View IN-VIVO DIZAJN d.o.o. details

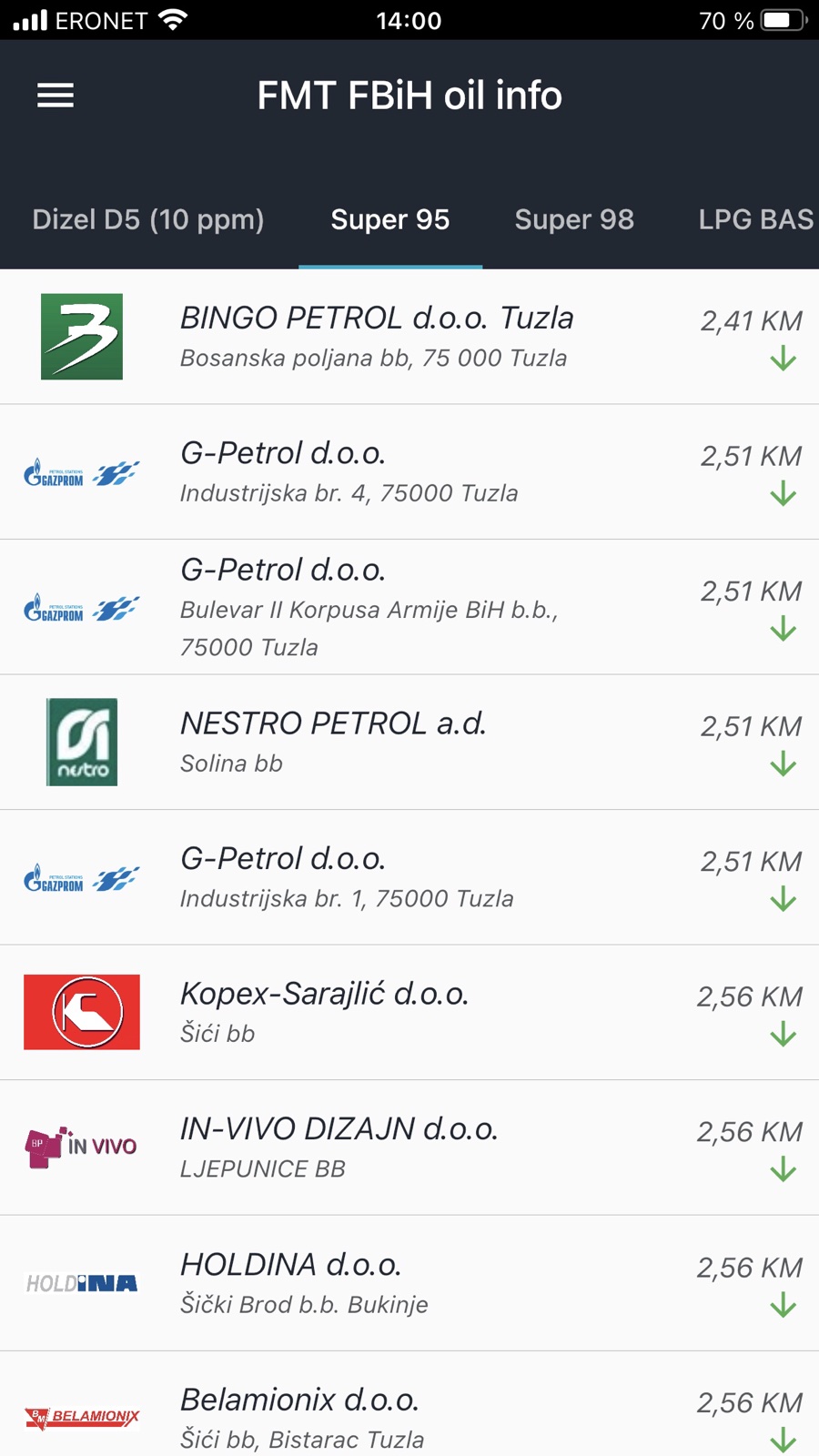(x=409, y=1148)
